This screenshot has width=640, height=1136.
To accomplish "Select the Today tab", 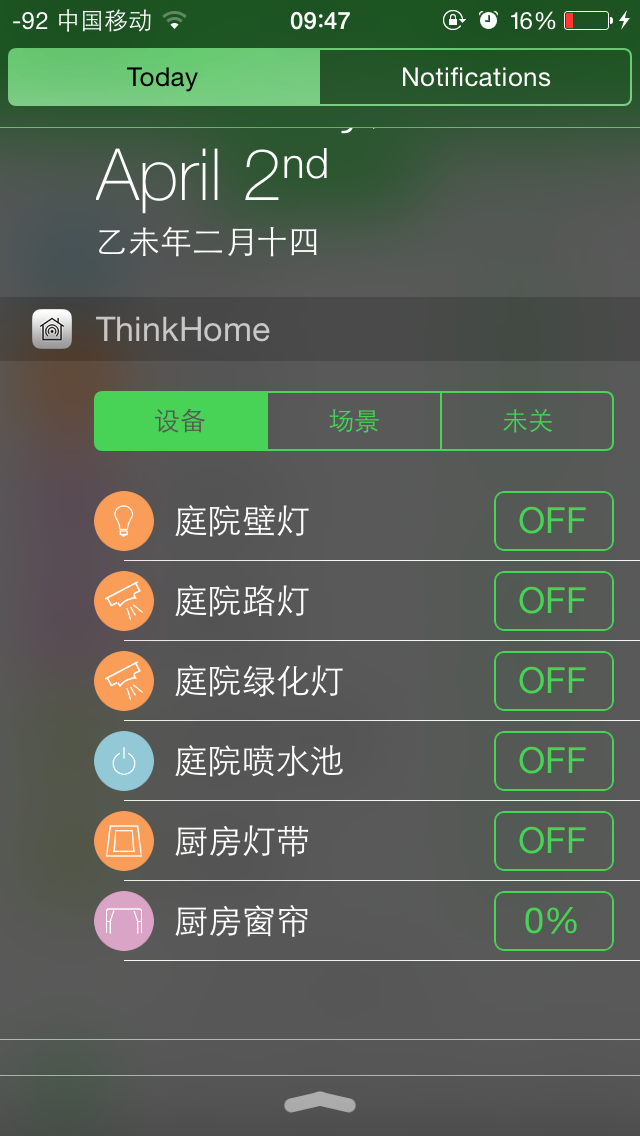I will [x=163, y=77].
